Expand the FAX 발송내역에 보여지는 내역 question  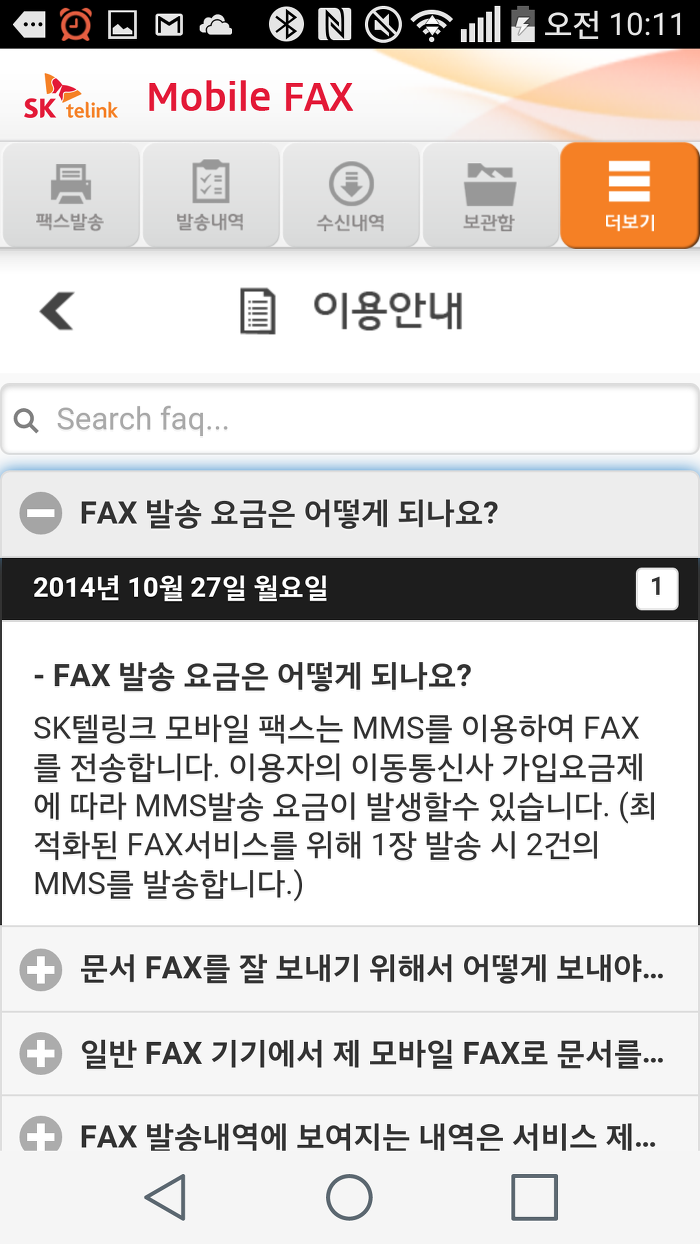coord(350,1124)
